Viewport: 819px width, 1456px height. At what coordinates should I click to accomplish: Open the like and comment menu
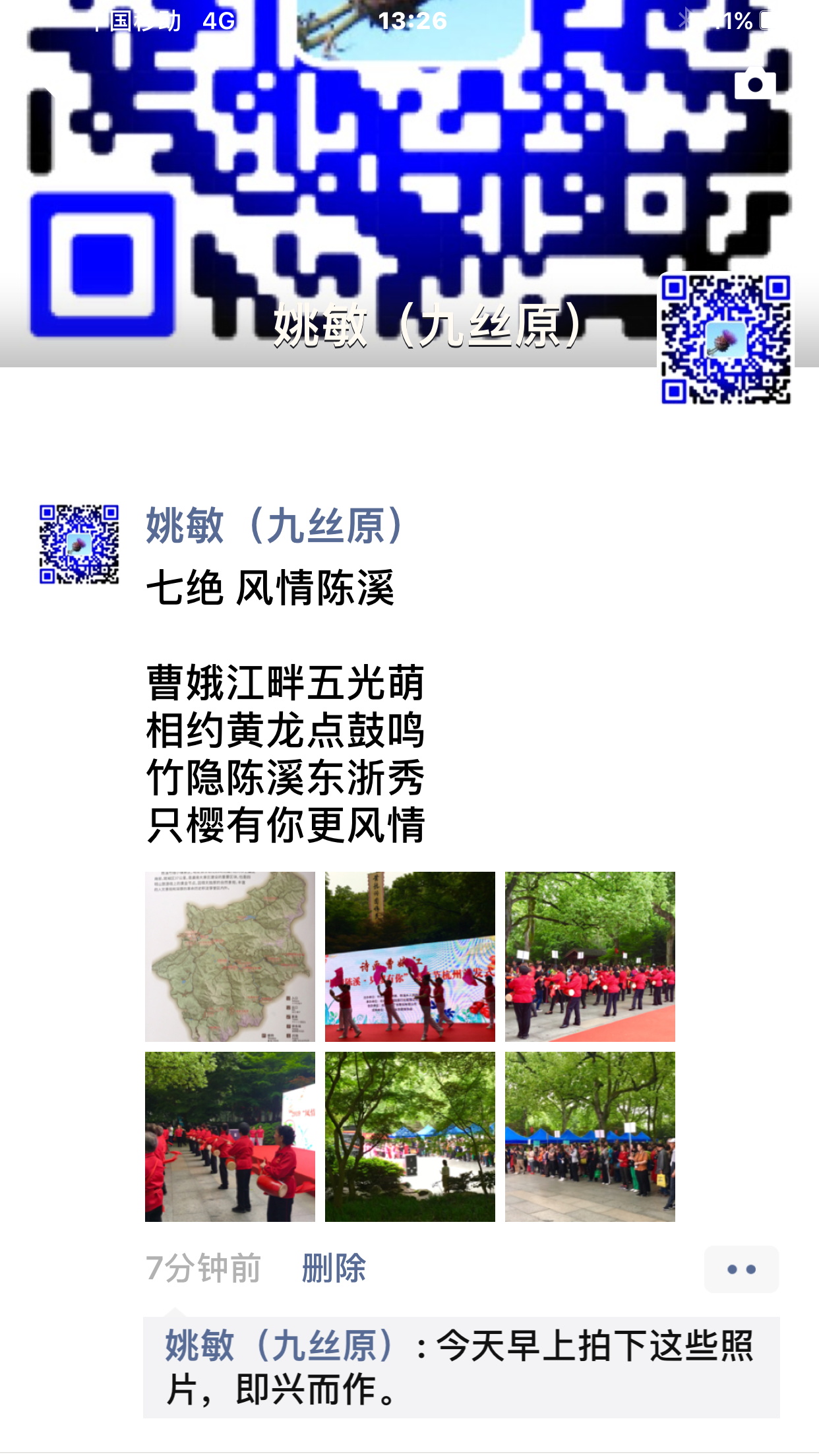[741, 1269]
